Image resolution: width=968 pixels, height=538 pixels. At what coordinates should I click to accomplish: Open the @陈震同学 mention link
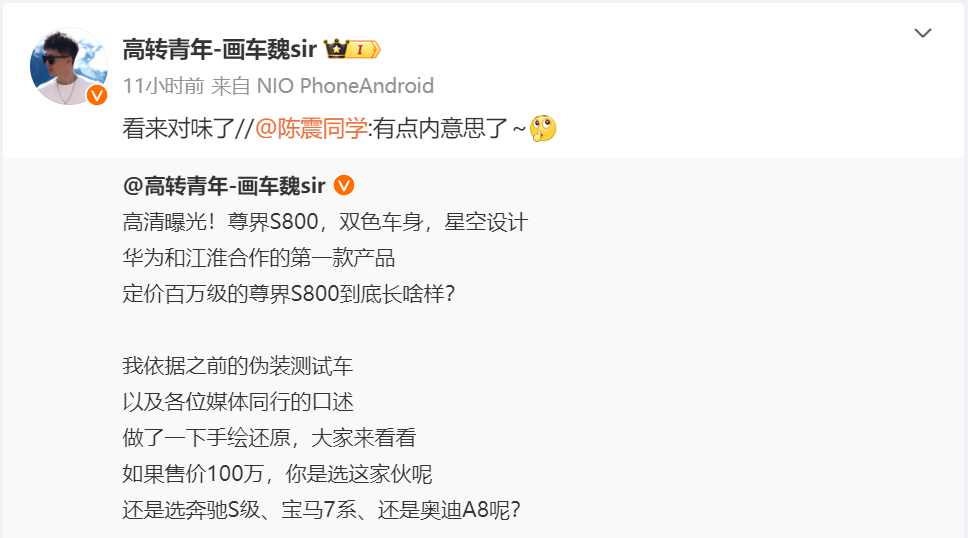click(310, 128)
